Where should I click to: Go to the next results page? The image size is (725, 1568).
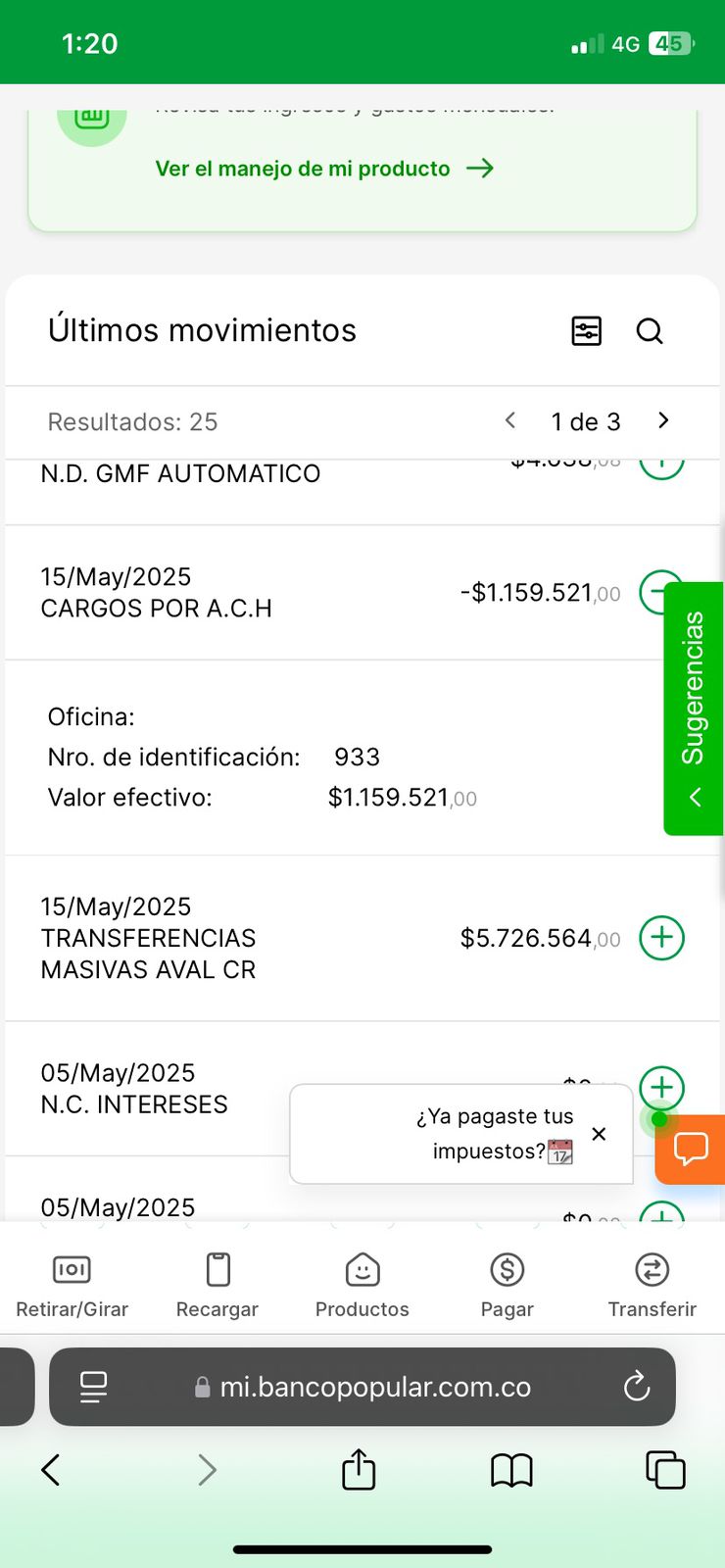tap(663, 420)
